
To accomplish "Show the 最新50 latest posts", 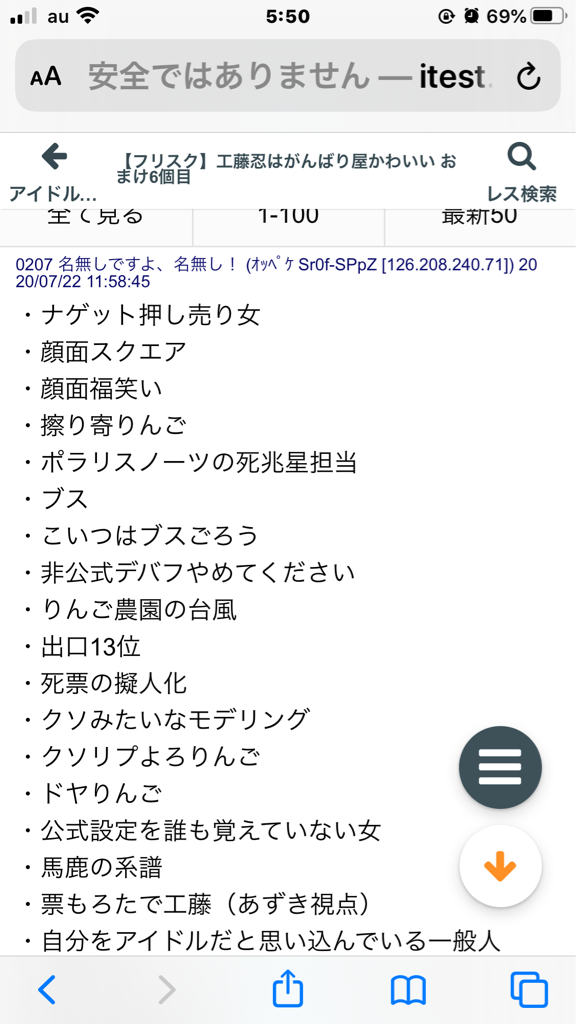I will 479,217.
